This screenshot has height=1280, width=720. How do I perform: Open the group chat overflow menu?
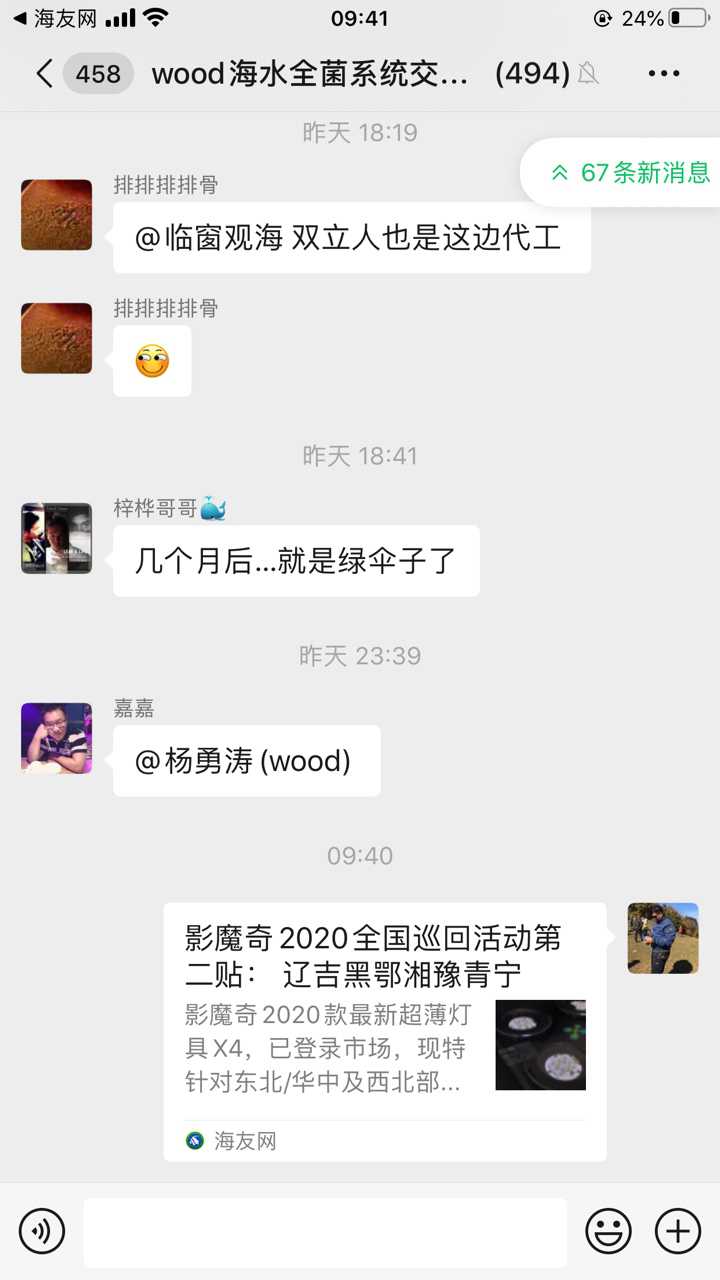point(664,74)
